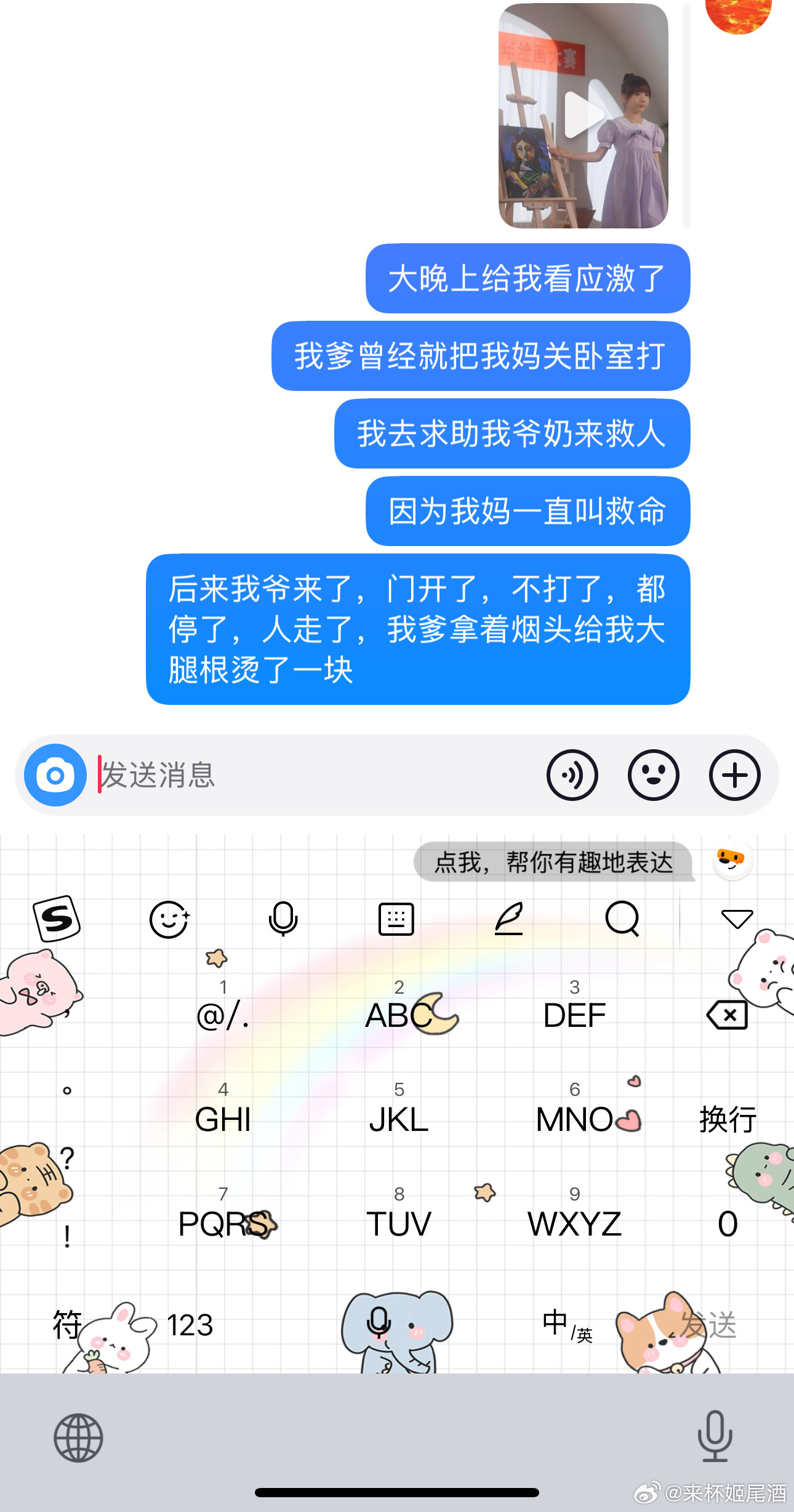Tap the backspace key on the keyboard
794x1512 pixels.
point(728,1015)
